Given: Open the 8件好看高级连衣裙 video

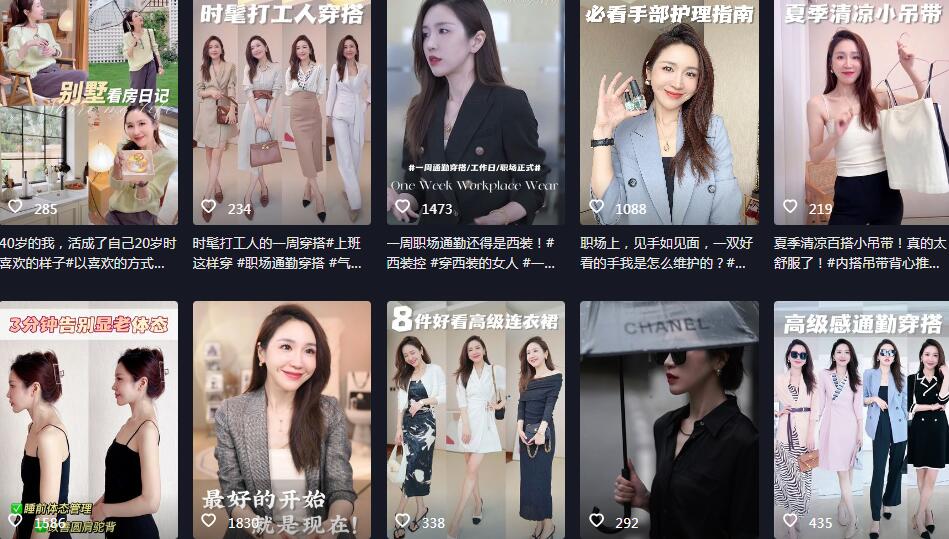Looking at the screenshot, I should [475, 420].
